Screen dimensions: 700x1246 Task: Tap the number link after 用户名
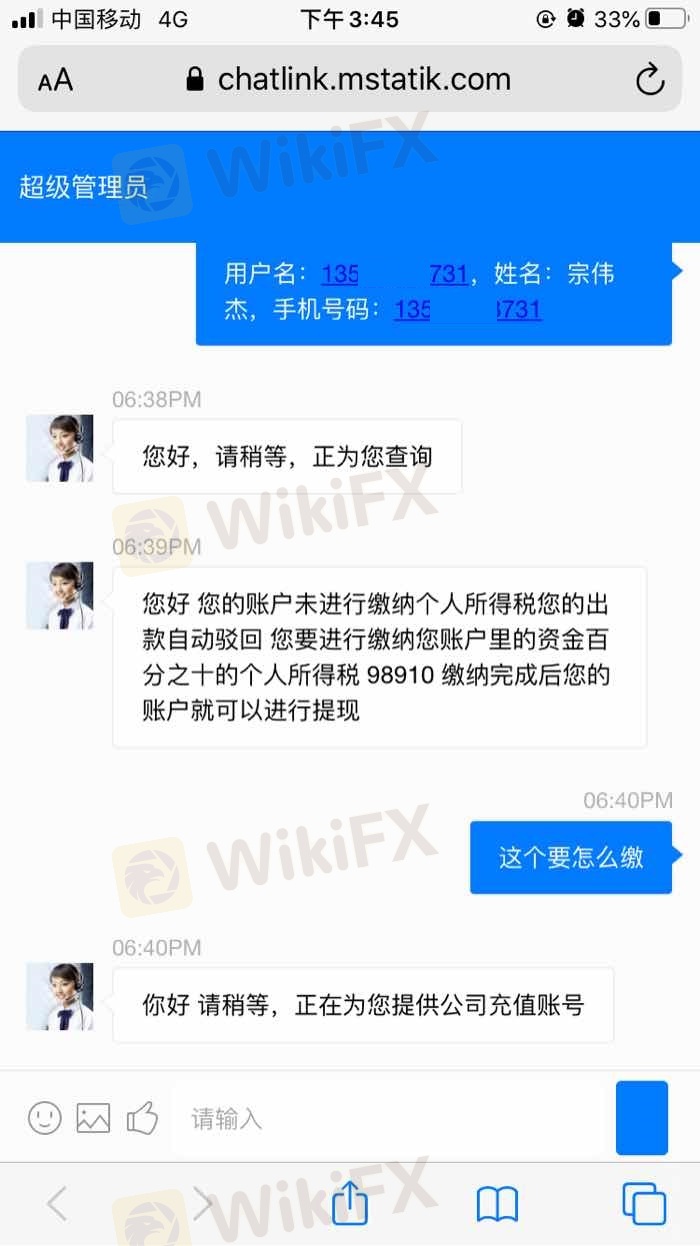394,274
